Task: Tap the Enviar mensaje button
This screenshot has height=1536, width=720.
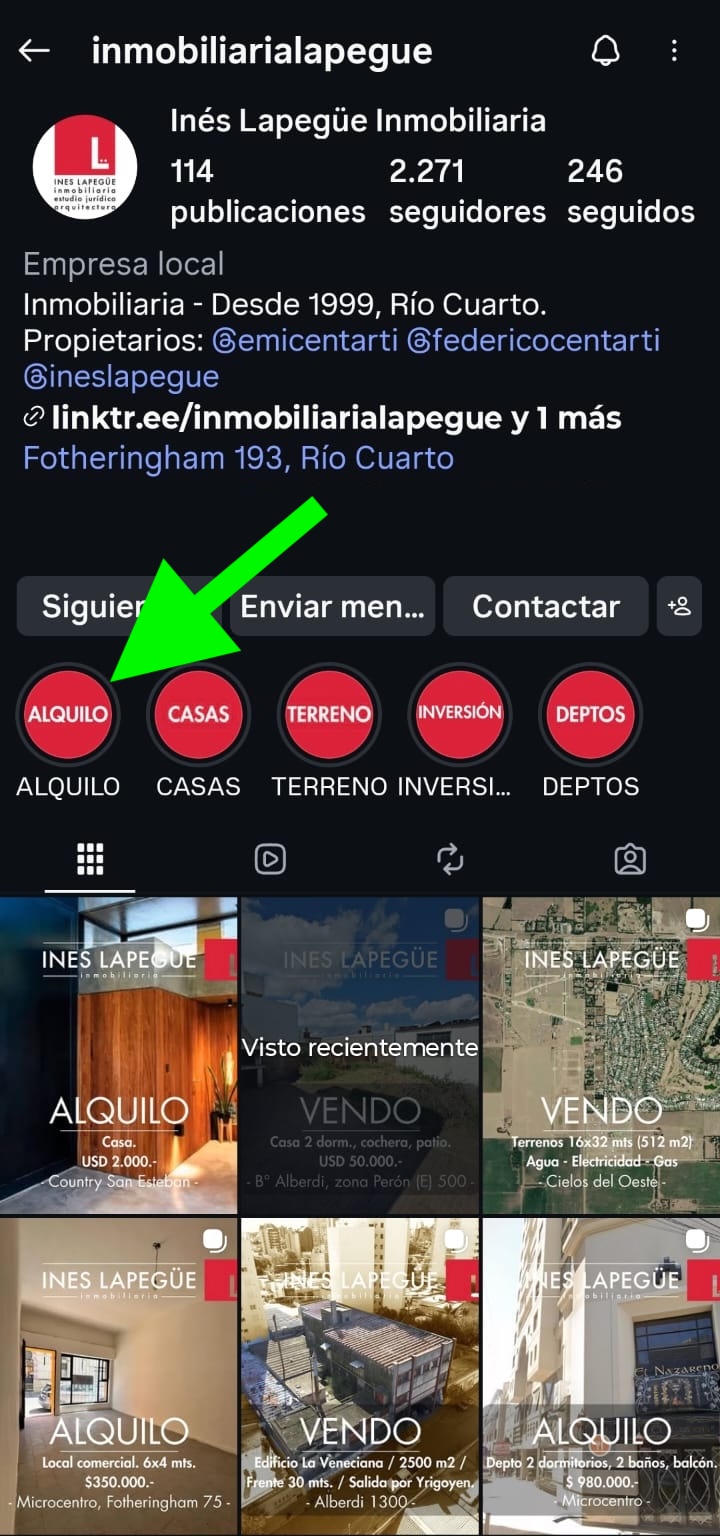Action: tap(332, 606)
